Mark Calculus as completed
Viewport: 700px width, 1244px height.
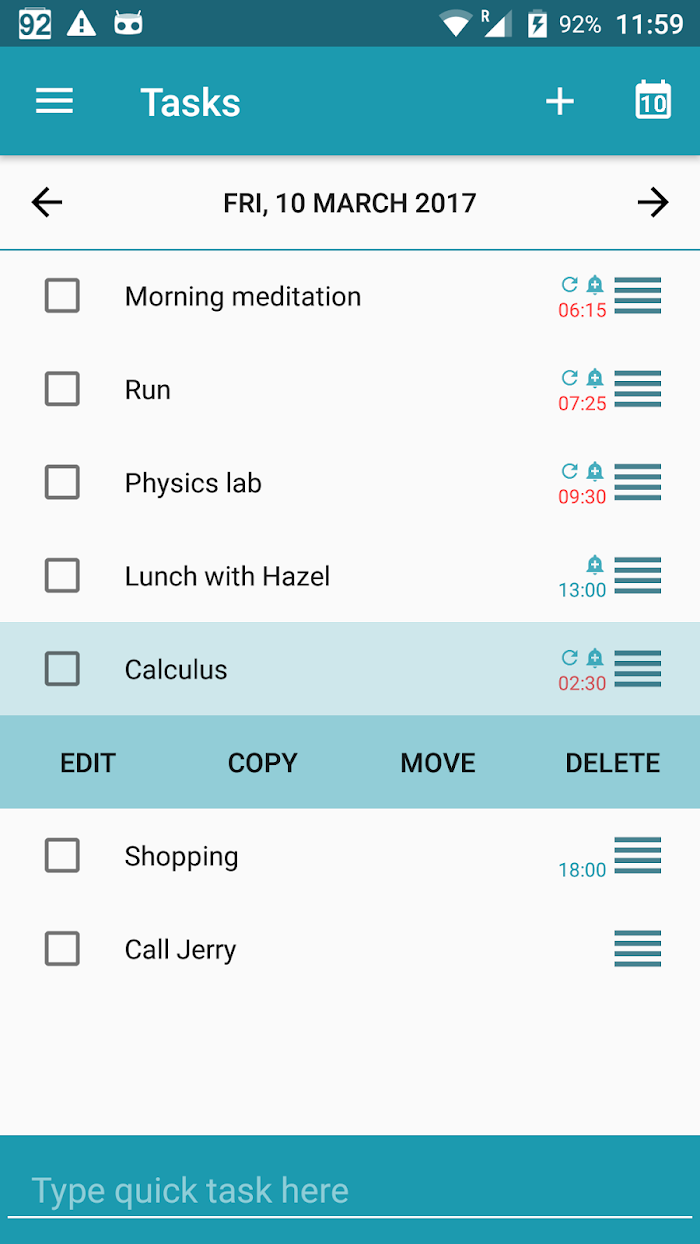(62, 669)
